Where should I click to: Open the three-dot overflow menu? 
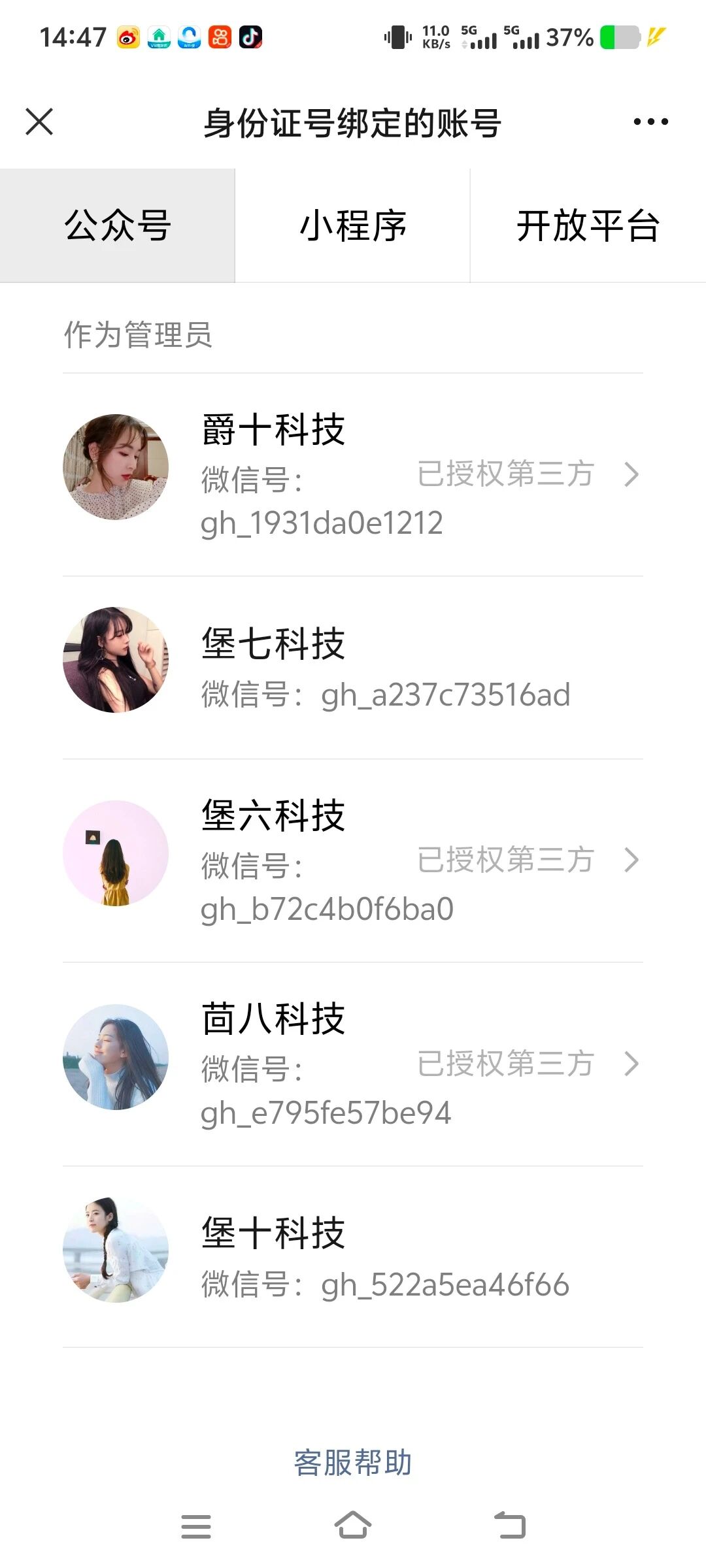(x=650, y=122)
